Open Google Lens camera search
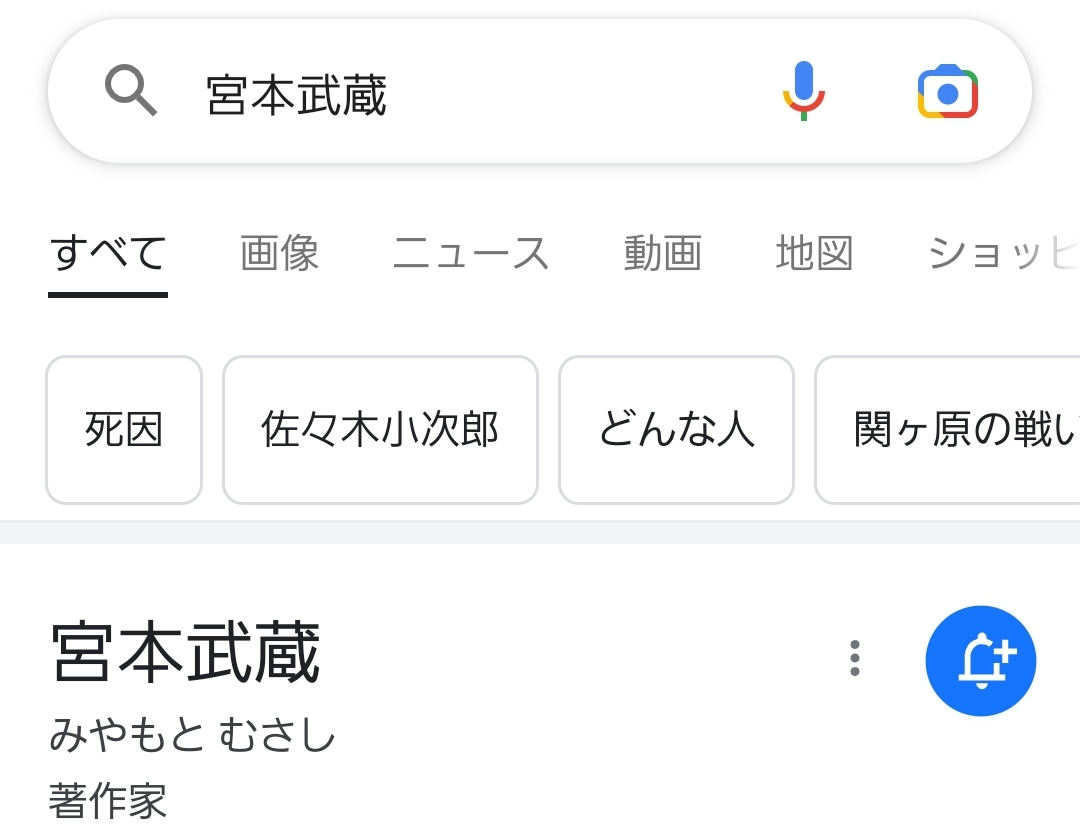This screenshot has width=1080, height=835. tap(947, 93)
